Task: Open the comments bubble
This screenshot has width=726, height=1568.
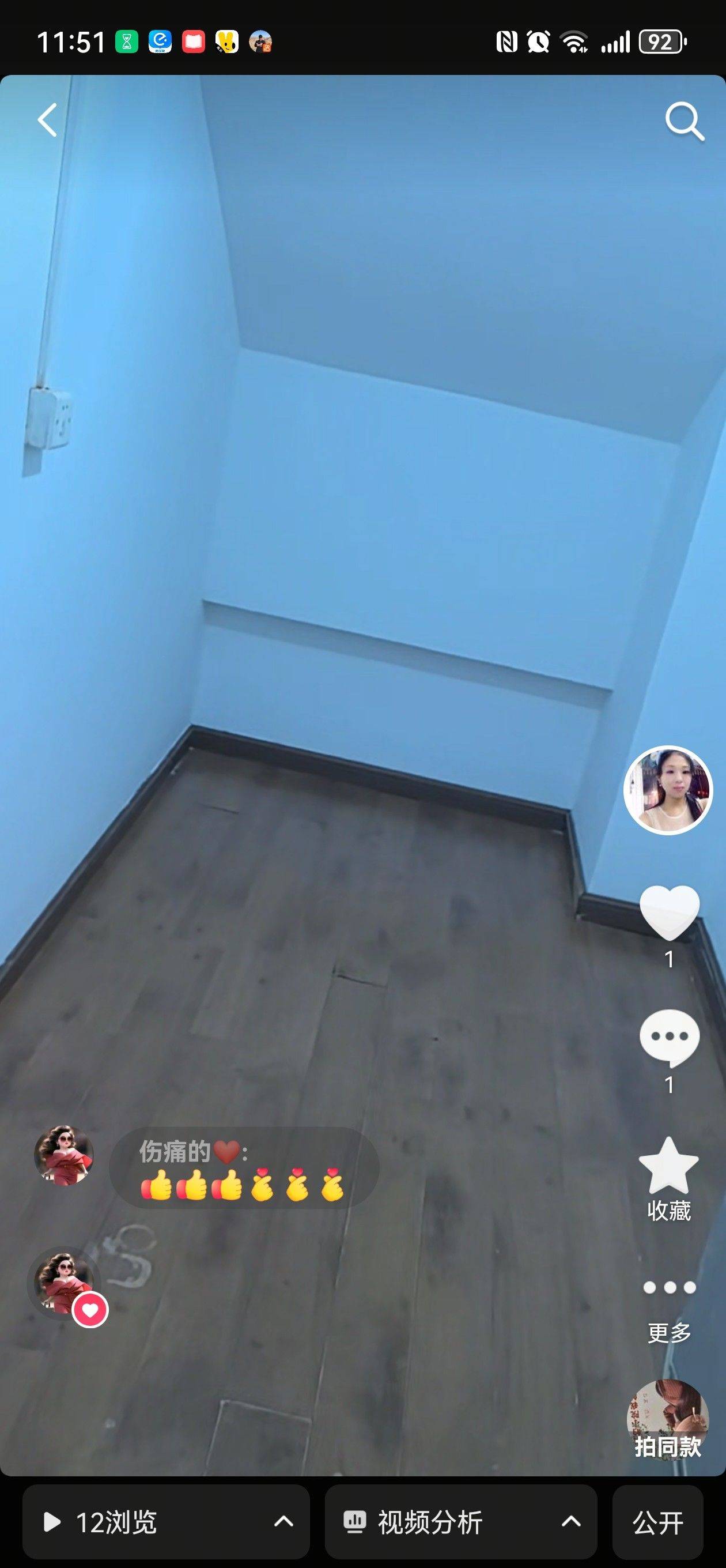Action: tap(669, 1037)
